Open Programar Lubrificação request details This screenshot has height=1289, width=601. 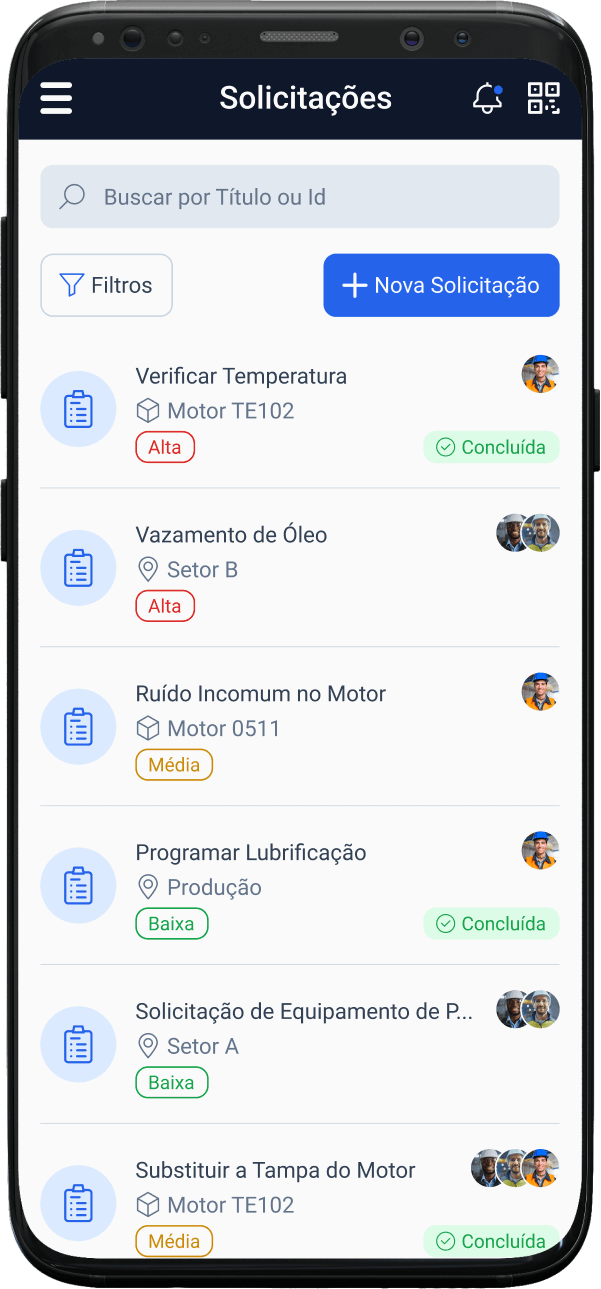(x=251, y=853)
